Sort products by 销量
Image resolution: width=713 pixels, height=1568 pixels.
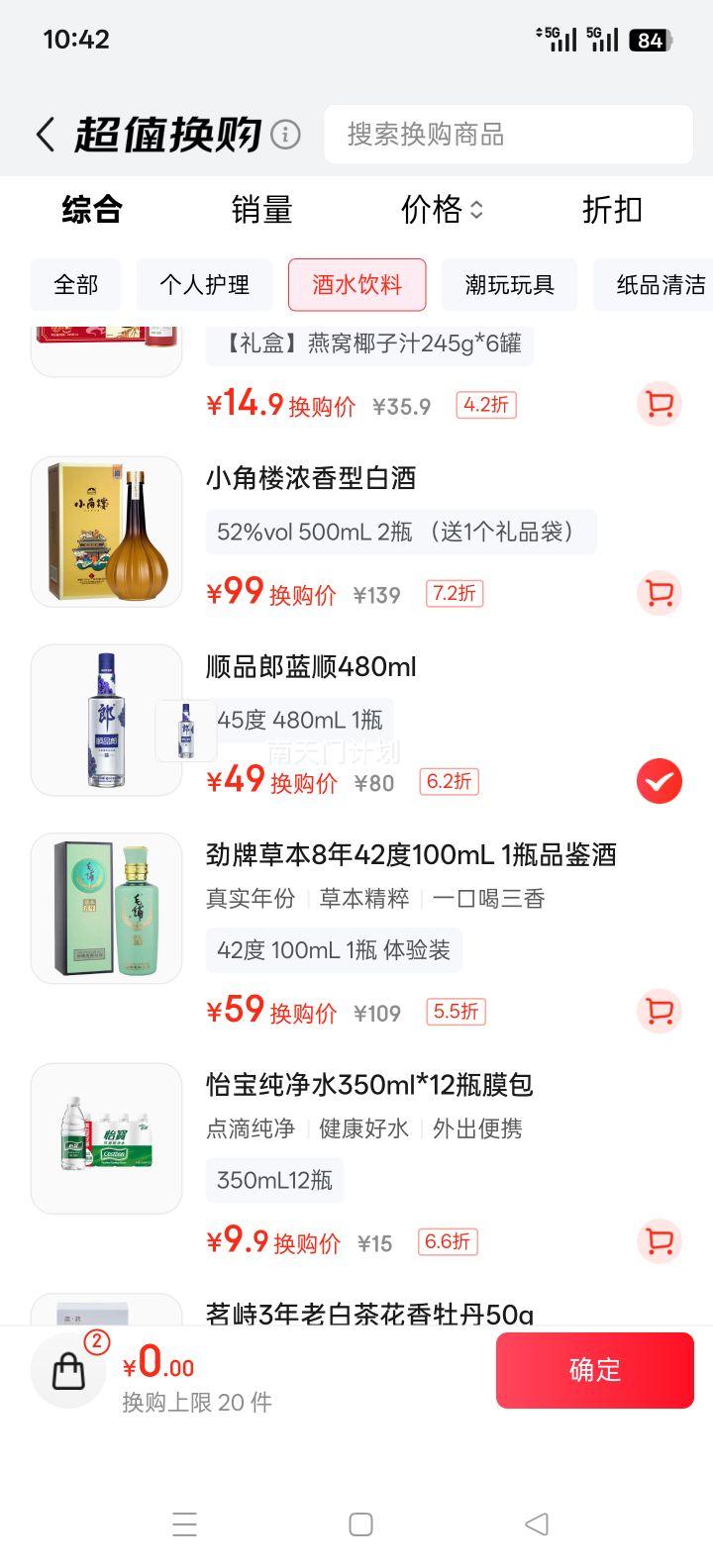pyautogui.click(x=262, y=210)
